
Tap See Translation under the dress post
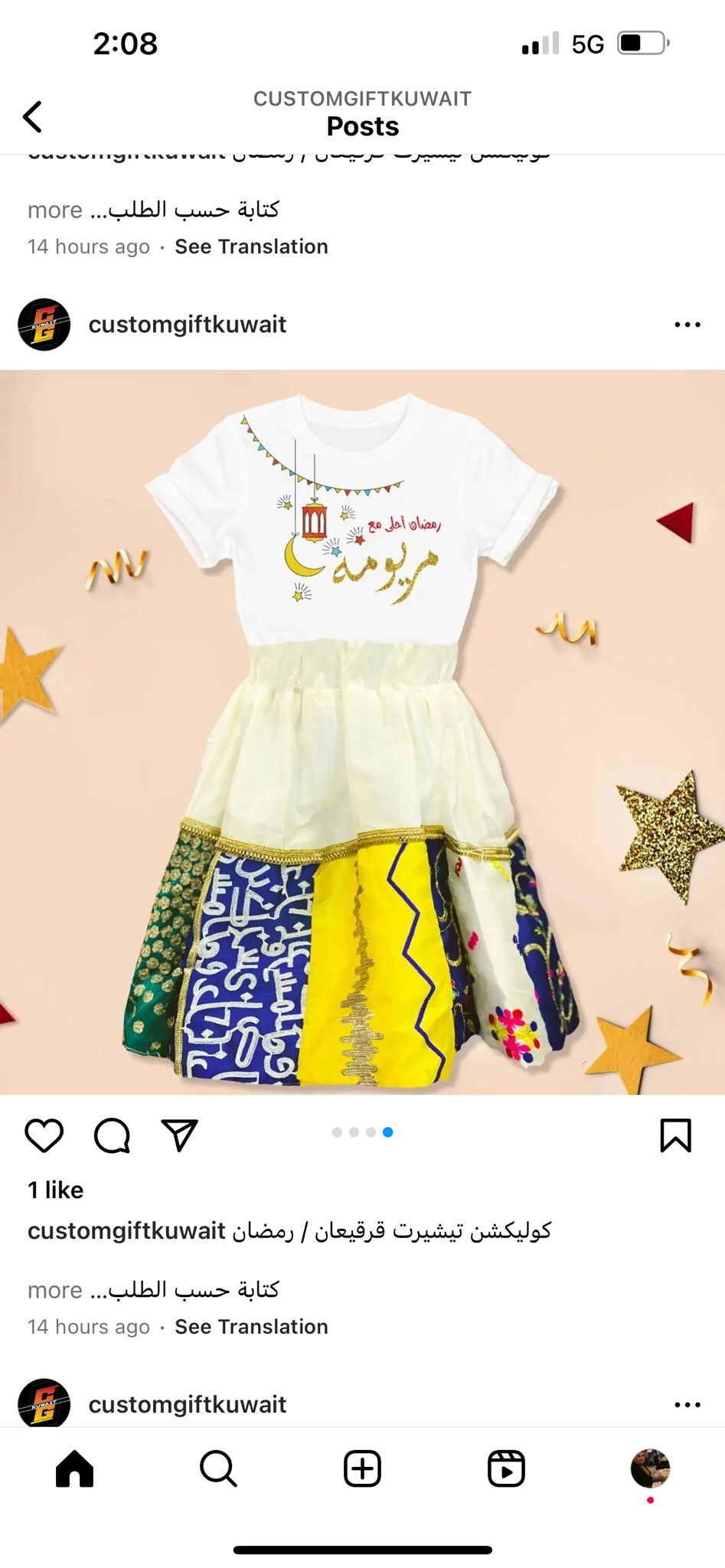tap(251, 1327)
